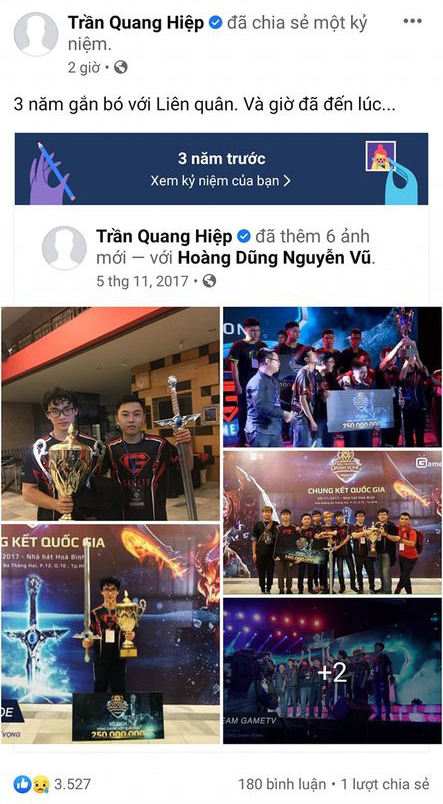Open the post's three-dot options menu
The image size is (443, 804).
pyautogui.click(x=412, y=22)
